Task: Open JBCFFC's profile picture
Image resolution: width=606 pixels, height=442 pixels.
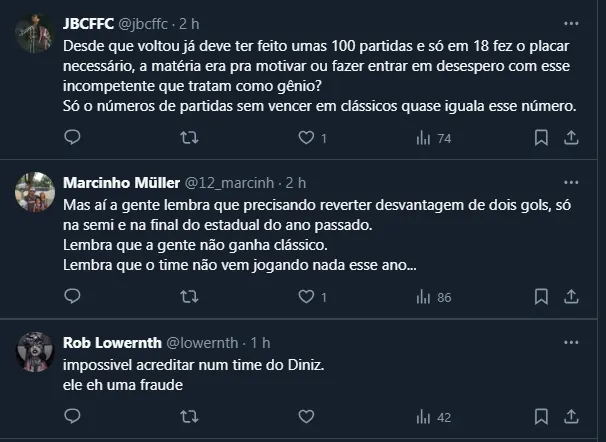Action: pyautogui.click(x=35, y=35)
